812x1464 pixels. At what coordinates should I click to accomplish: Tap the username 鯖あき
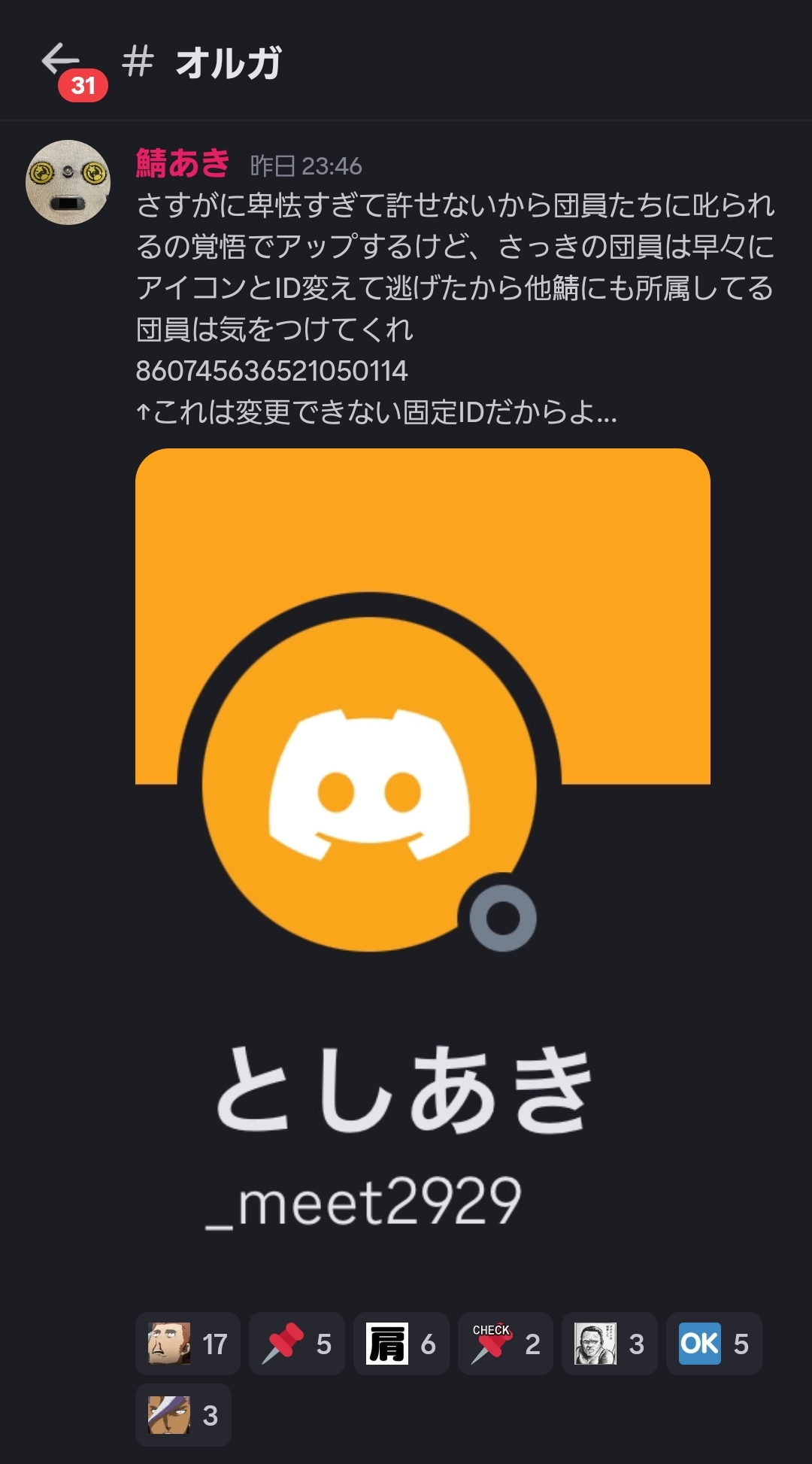183,163
